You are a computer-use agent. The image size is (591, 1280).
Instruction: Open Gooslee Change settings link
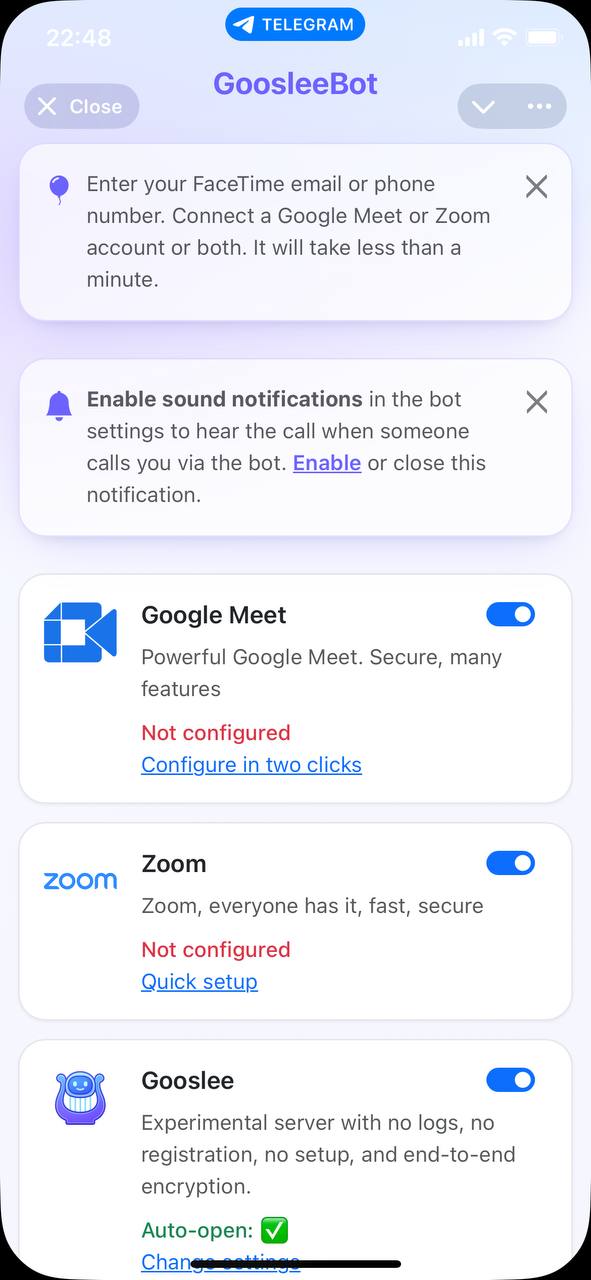click(x=220, y=1262)
